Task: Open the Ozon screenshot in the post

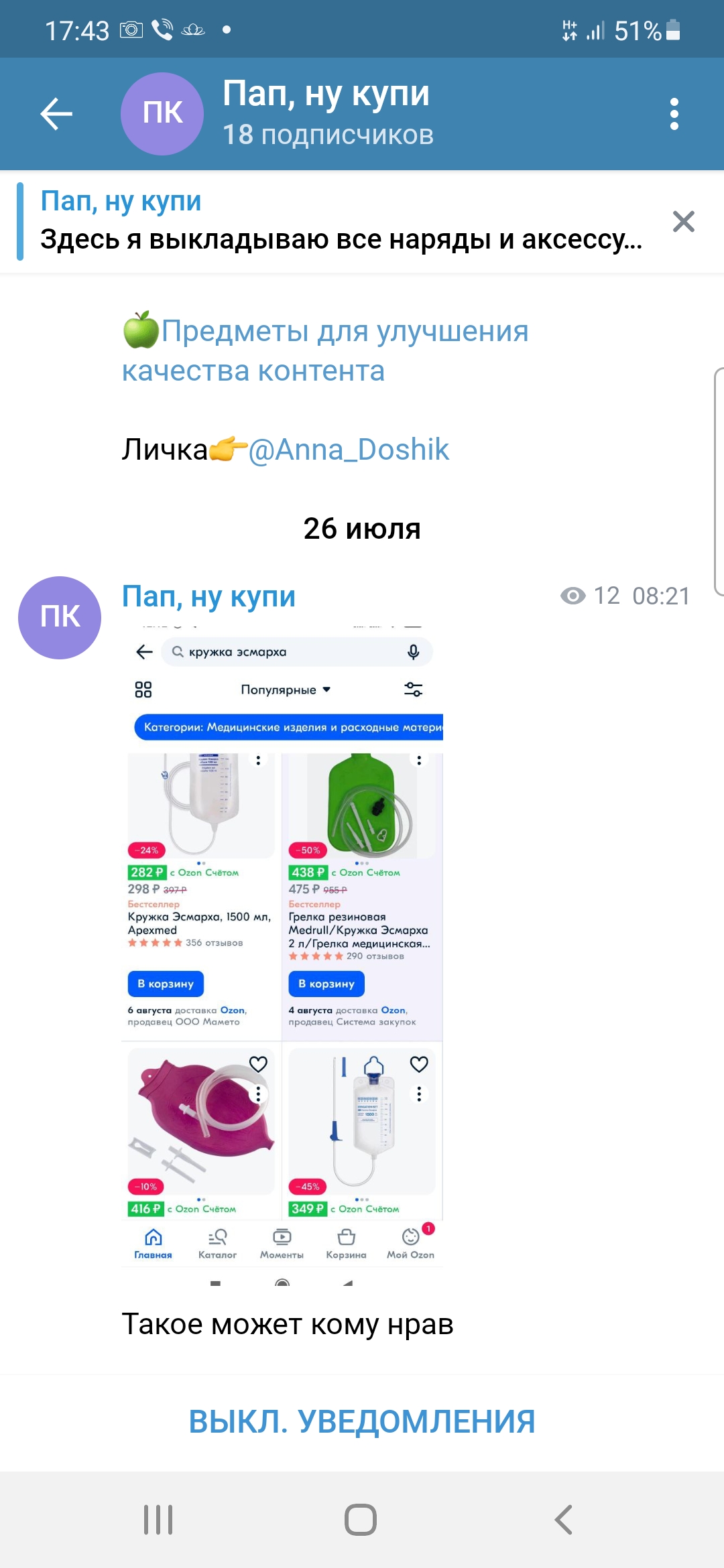Action: coord(282,954)
